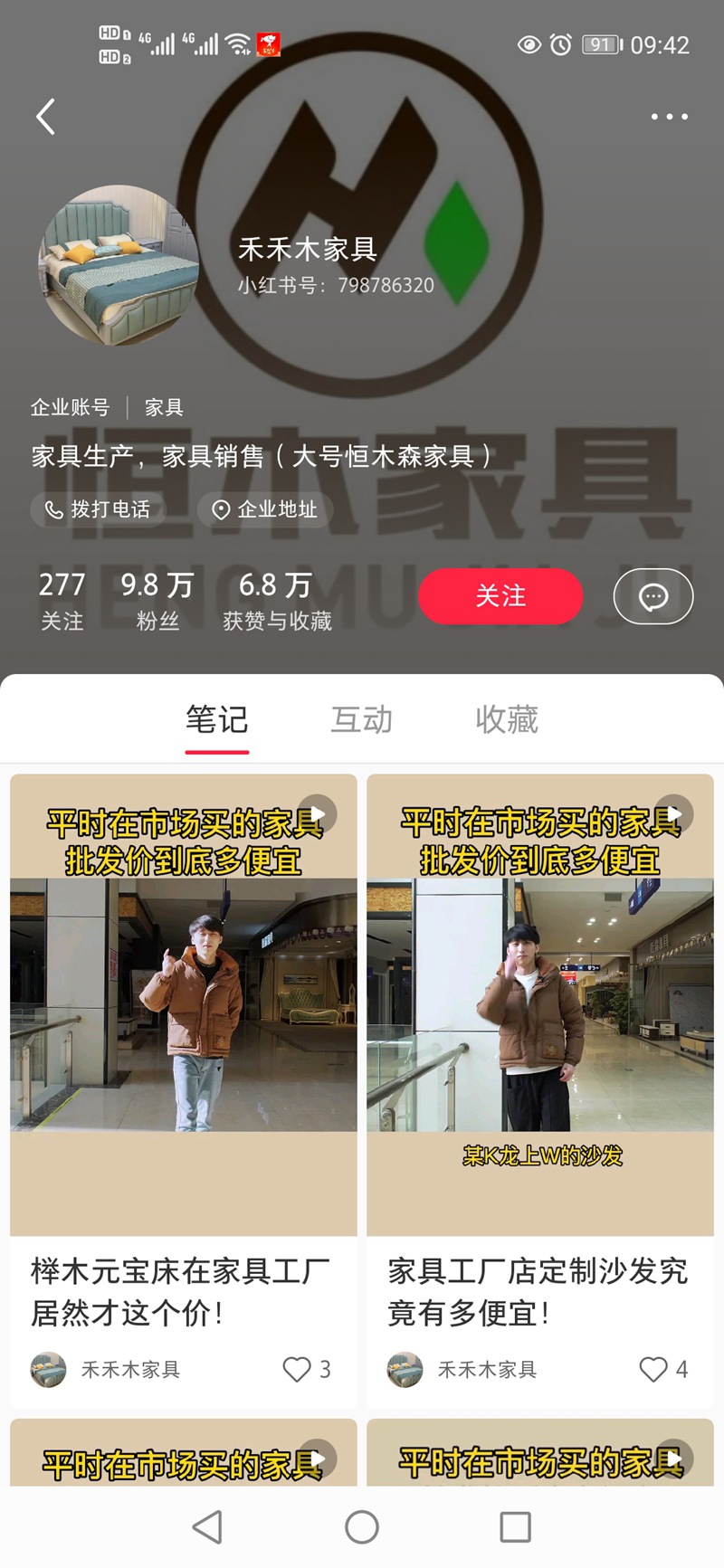Switch to the 收藏 tab

507,720
